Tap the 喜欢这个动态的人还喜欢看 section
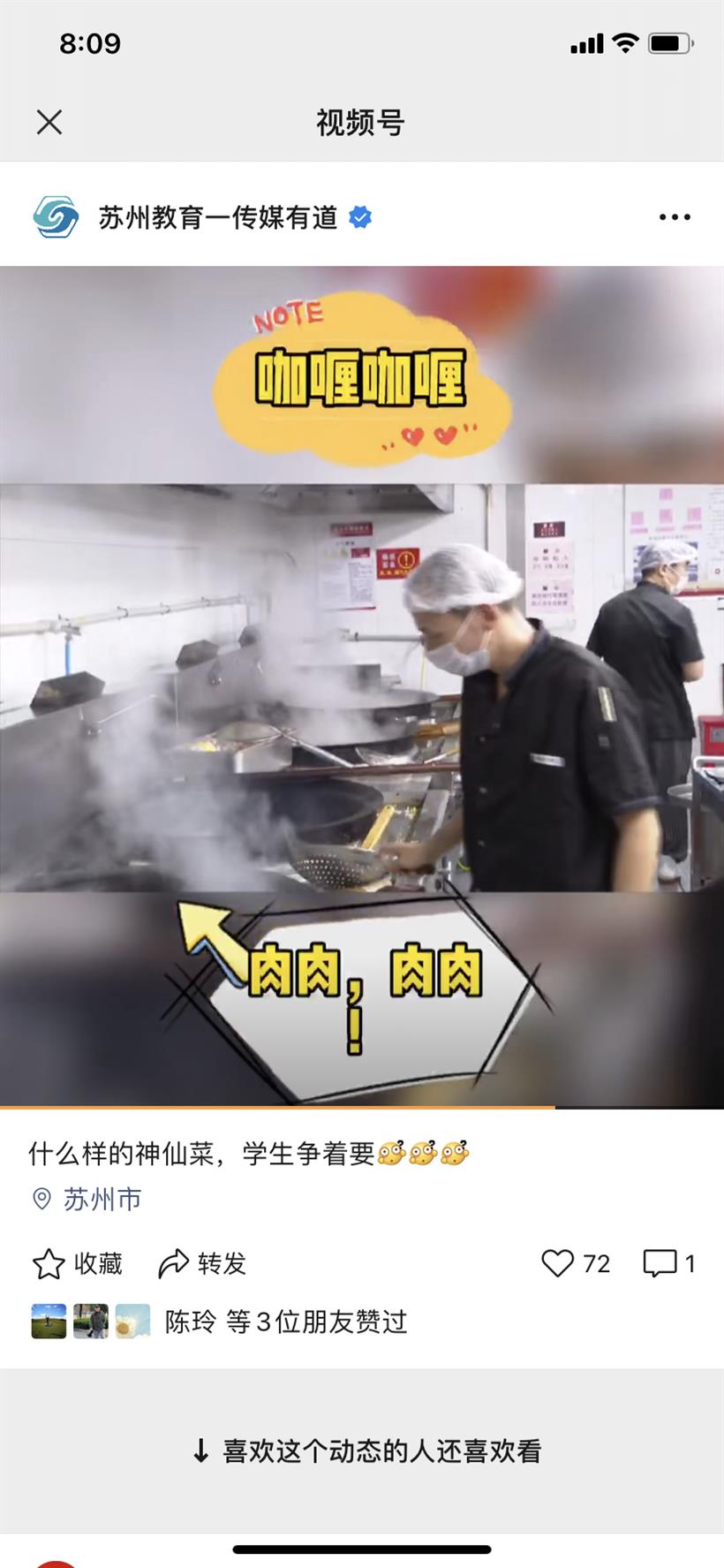The width and height of the screenshot is (724, 1568). pyautogui.click(x=366, y=1451)
